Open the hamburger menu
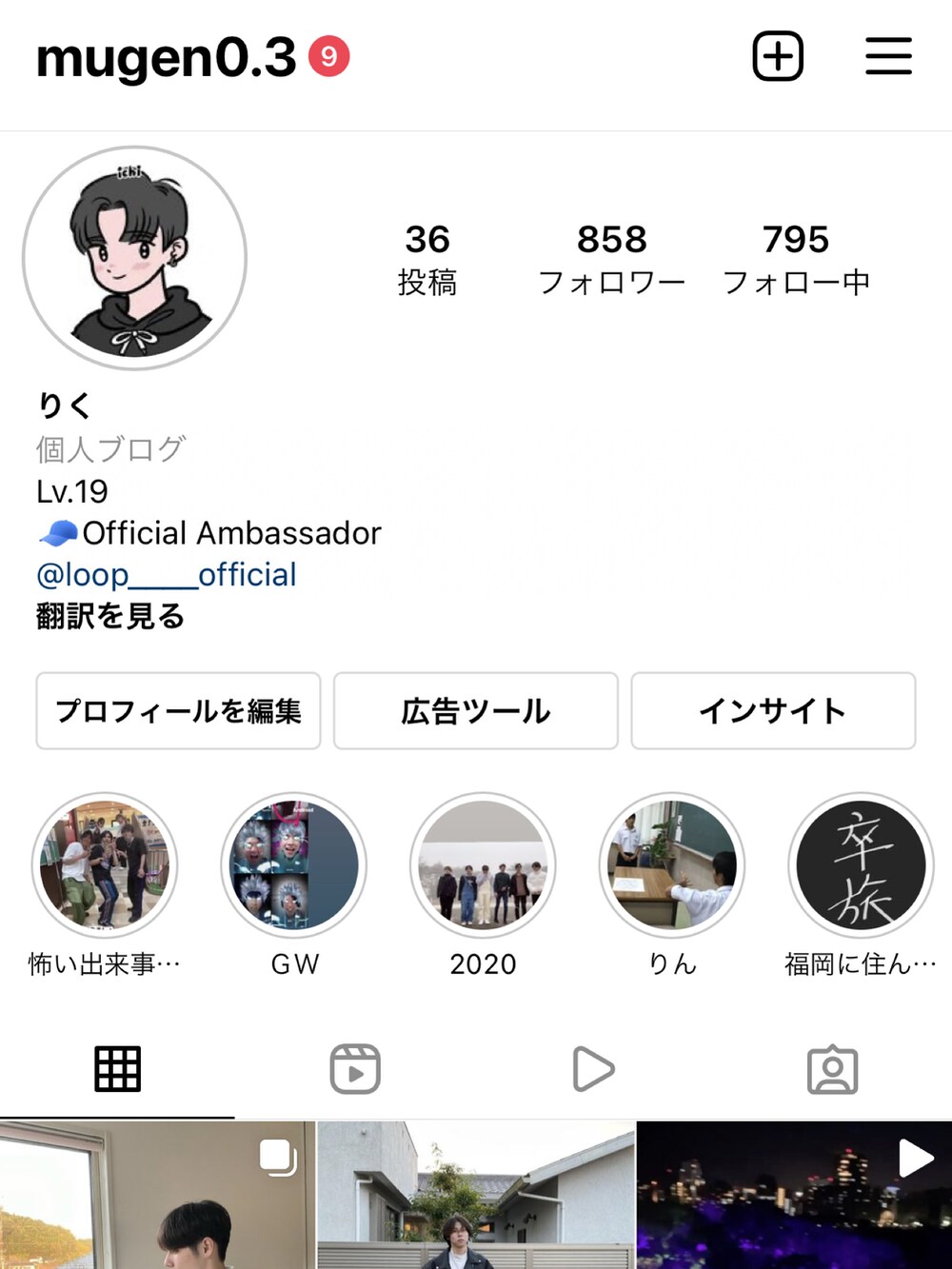Viewport: 952px width, 1269px height. click(888, 56)
